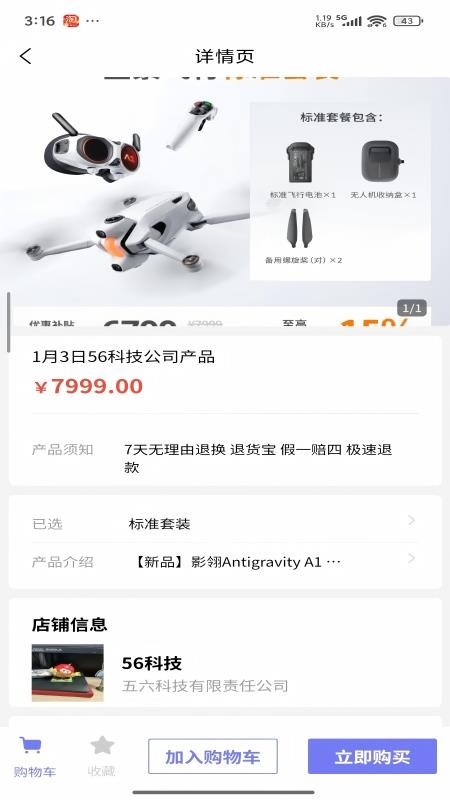Open the product image banner
This screenshot has width=450, height=800.
click(225, 202)
